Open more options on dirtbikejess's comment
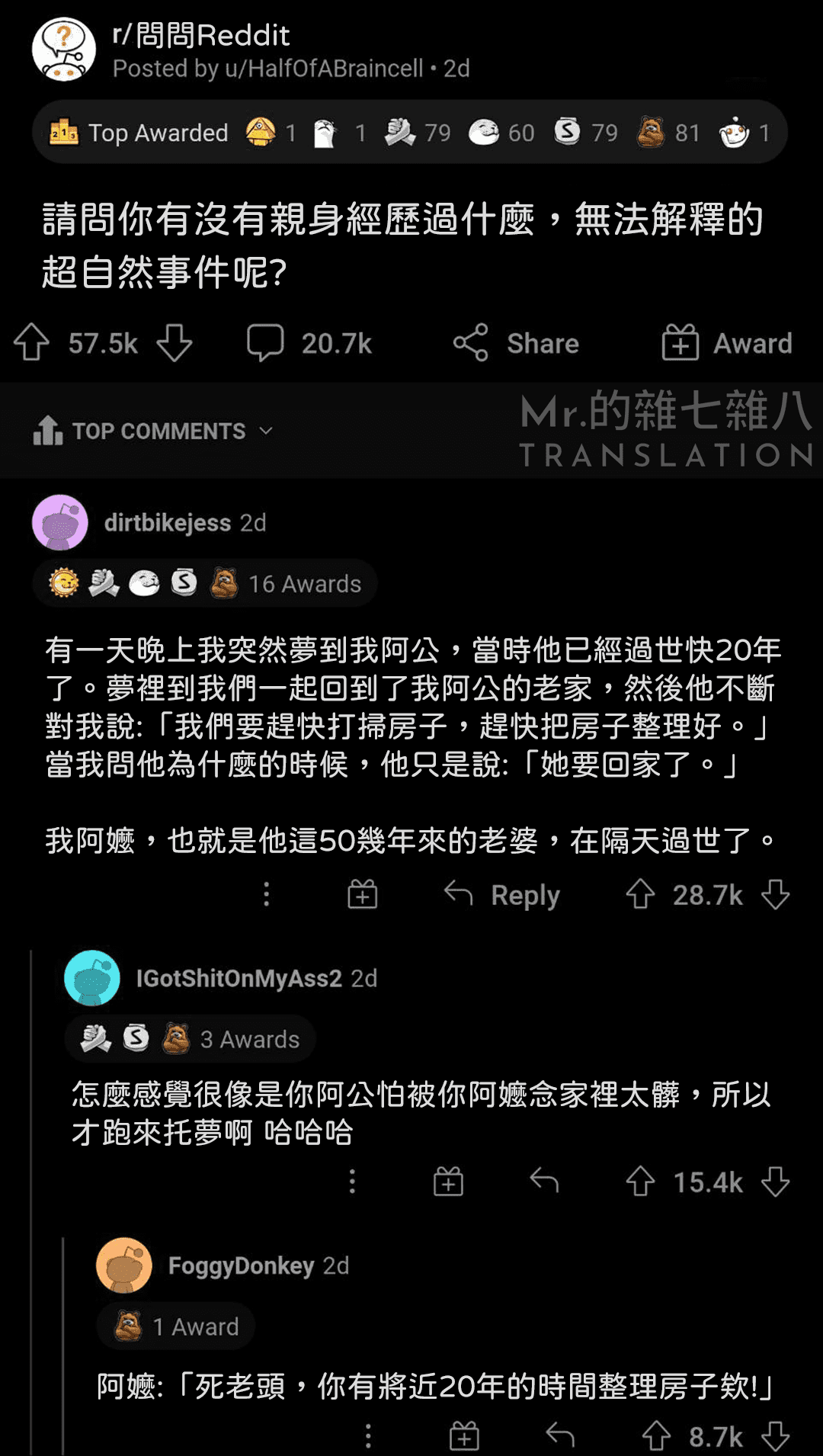This screenshot has width=823, height=1456. click(267, 894)
